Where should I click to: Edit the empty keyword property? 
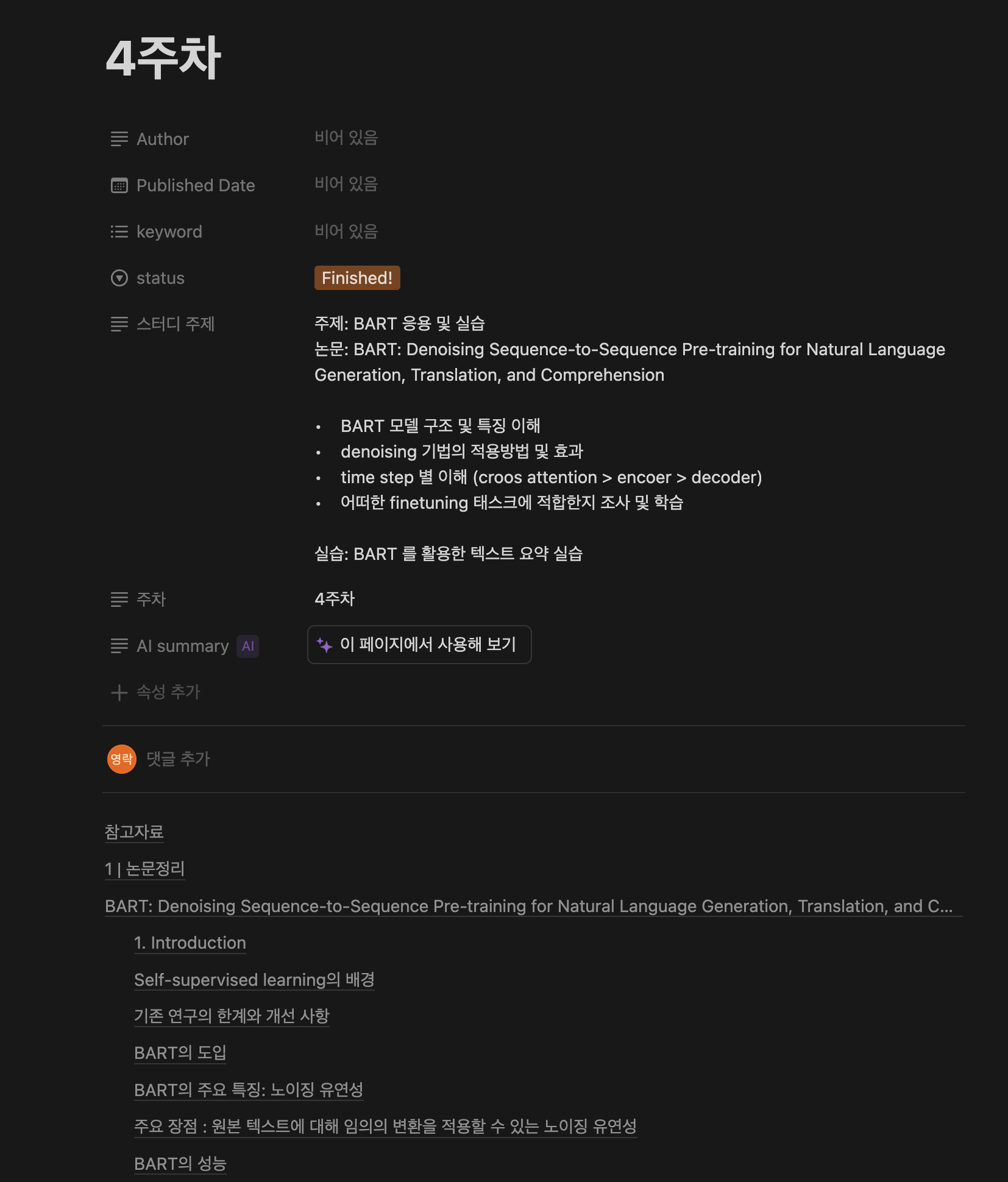coord(346,232)
